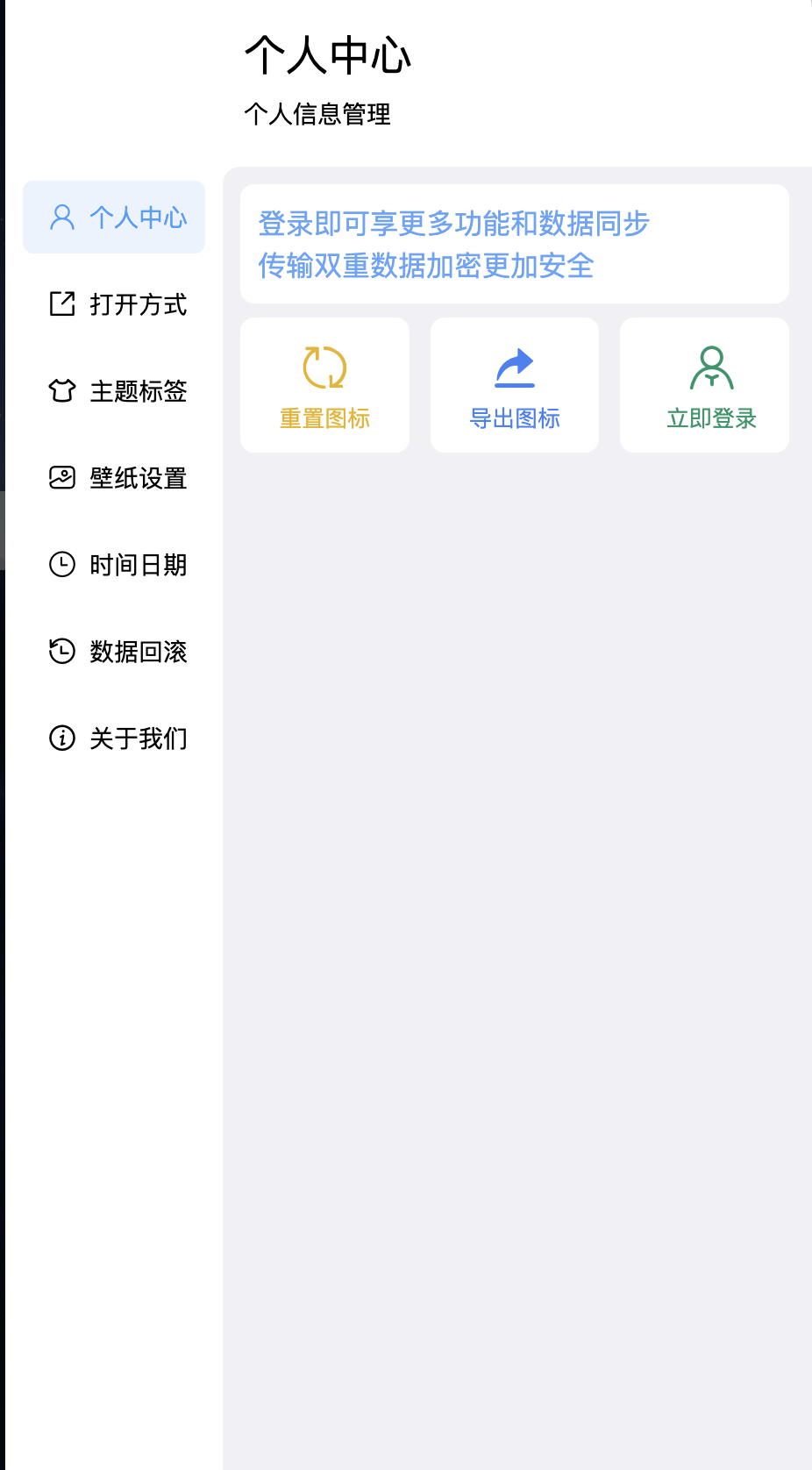Screen dimensions: 812x1470
Task: Open the 数据回滚 section
Action: coord(114,652)
